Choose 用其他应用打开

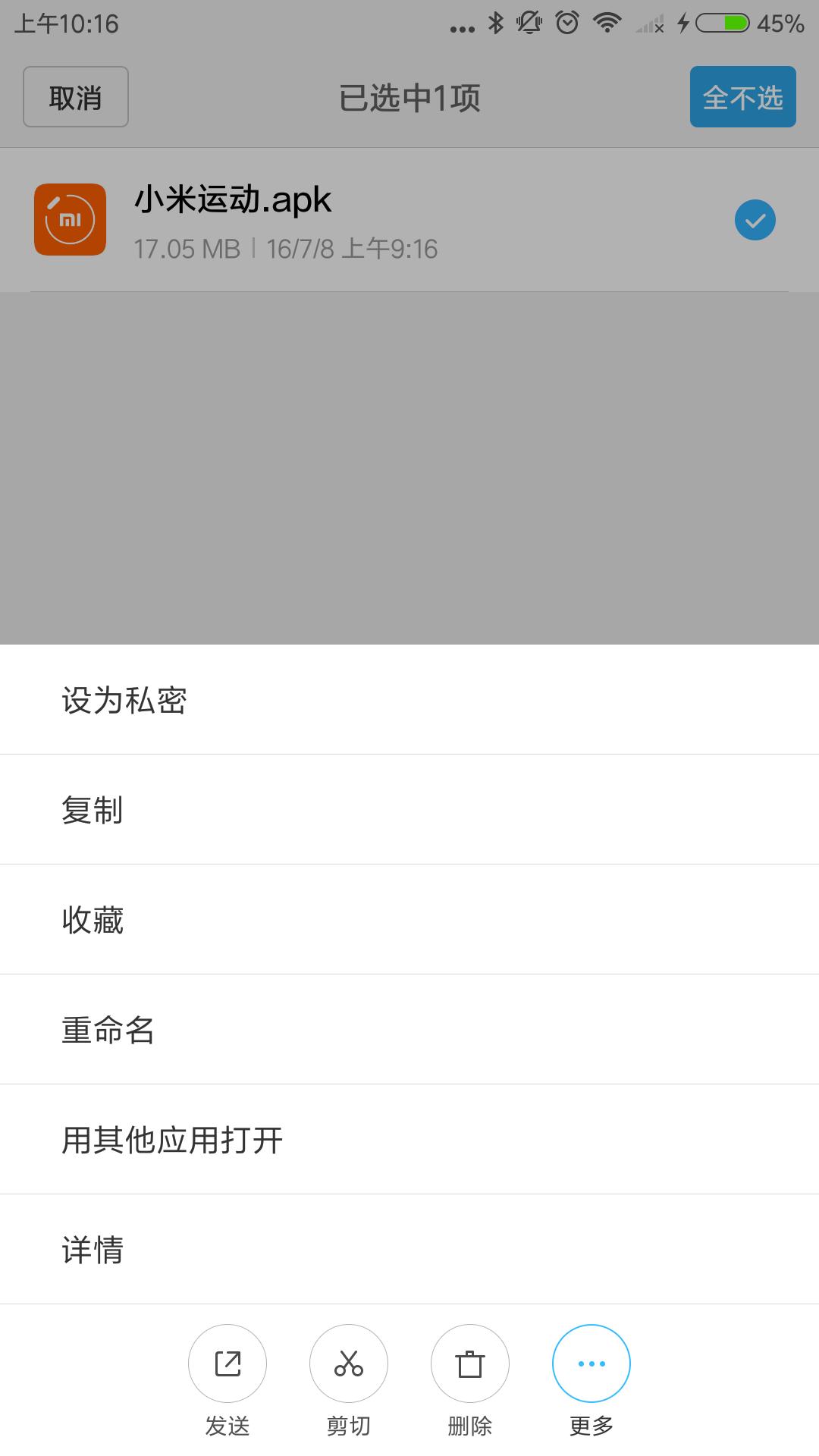pyautogui.click(x=409, y=1139)
